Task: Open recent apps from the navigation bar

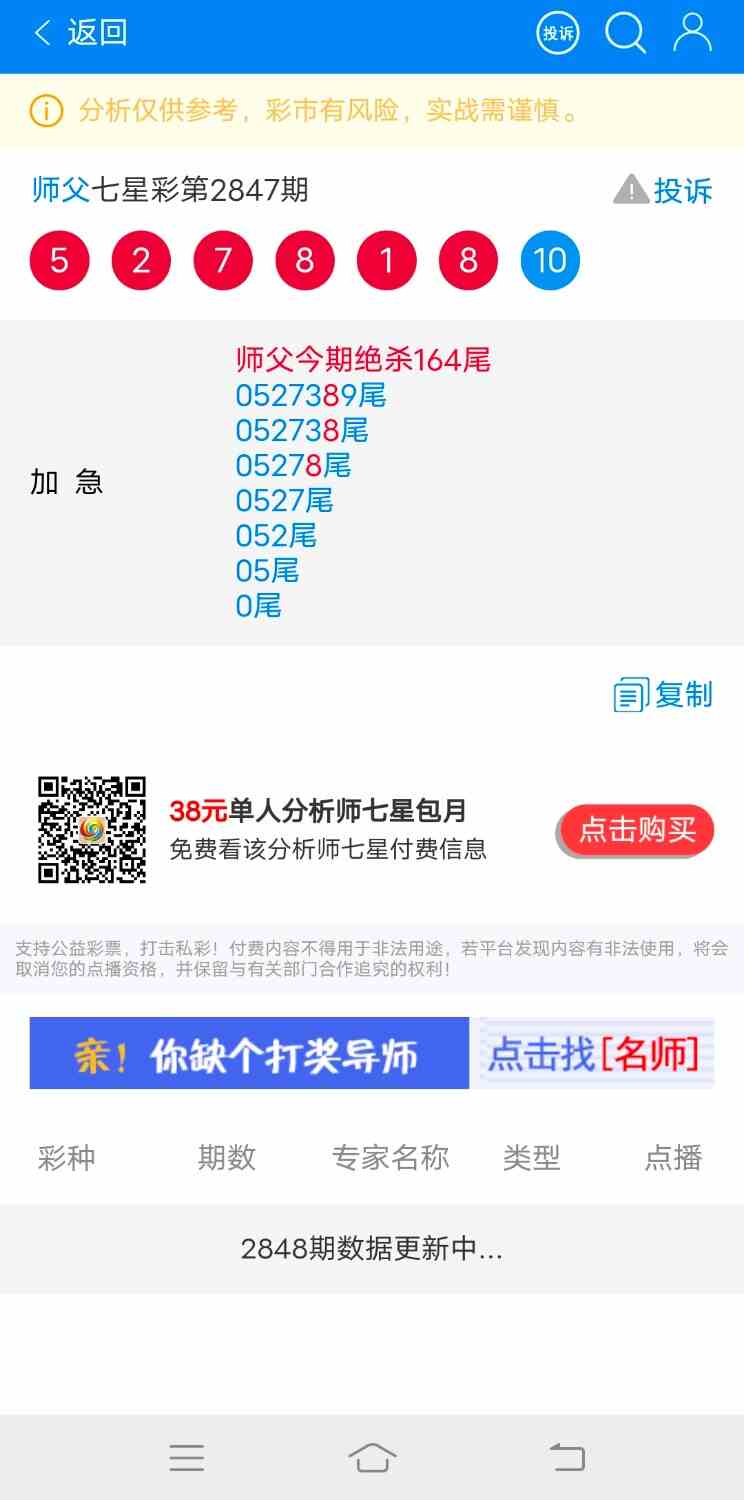Action: [187, 1458]
